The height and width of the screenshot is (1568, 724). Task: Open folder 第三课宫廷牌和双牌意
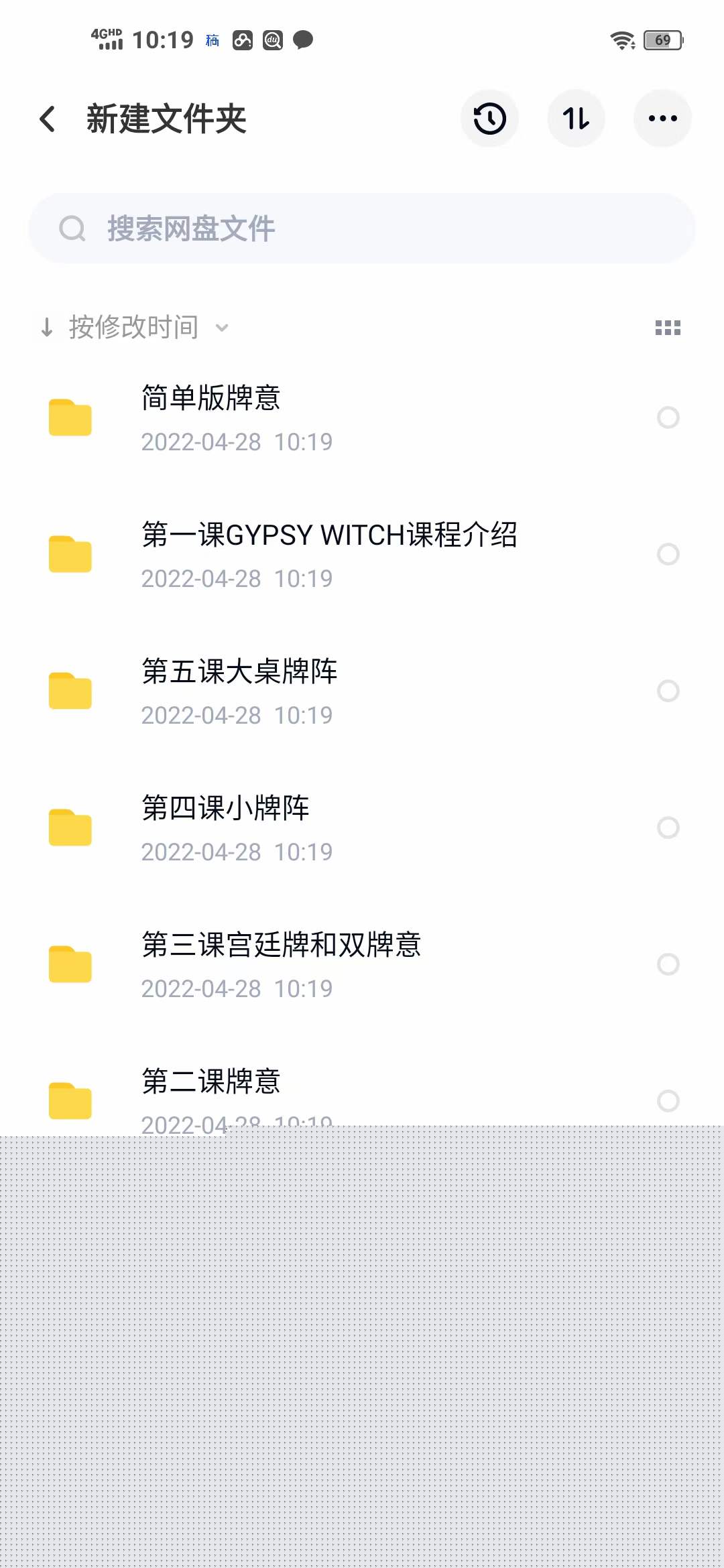[x=70, y=963]
